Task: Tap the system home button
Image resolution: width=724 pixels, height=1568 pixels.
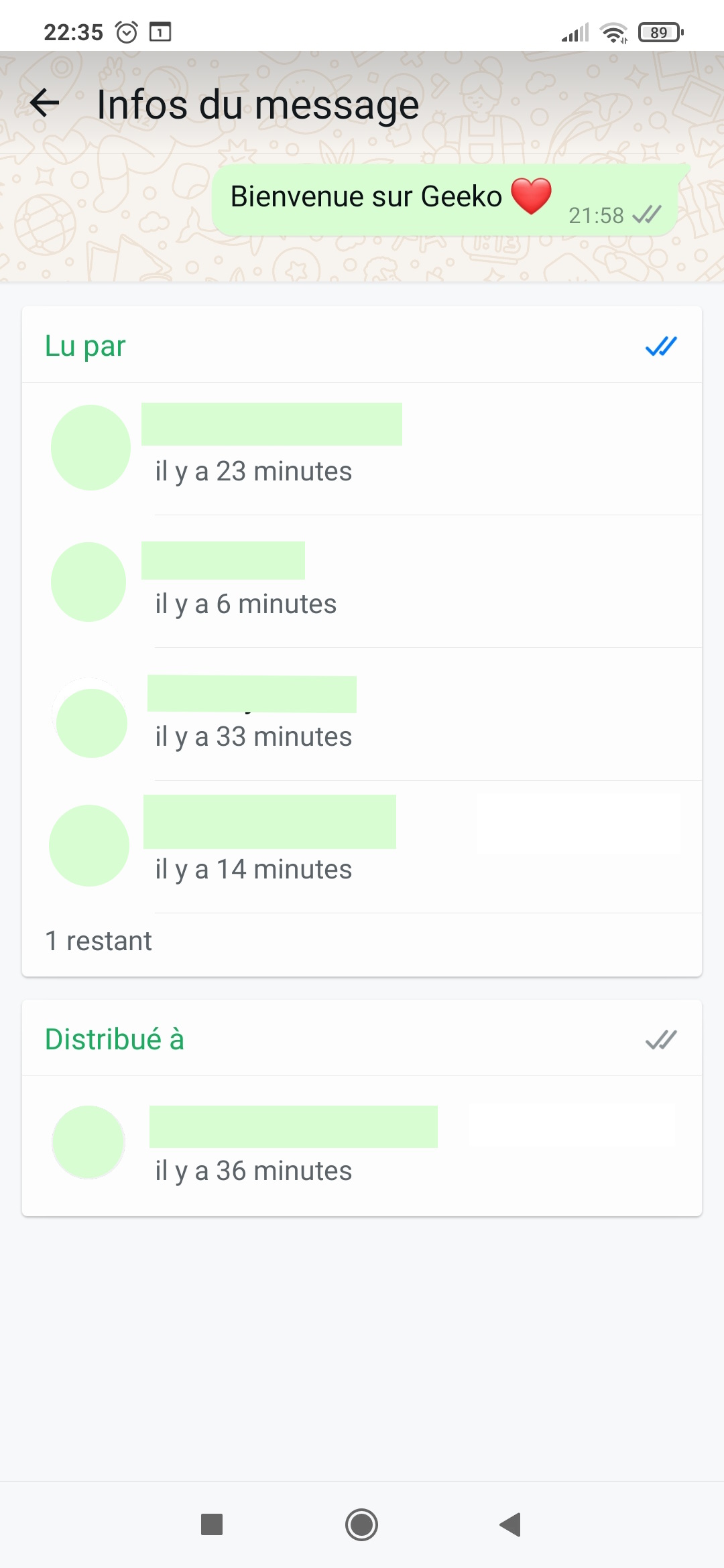Action: (361, 1524)
